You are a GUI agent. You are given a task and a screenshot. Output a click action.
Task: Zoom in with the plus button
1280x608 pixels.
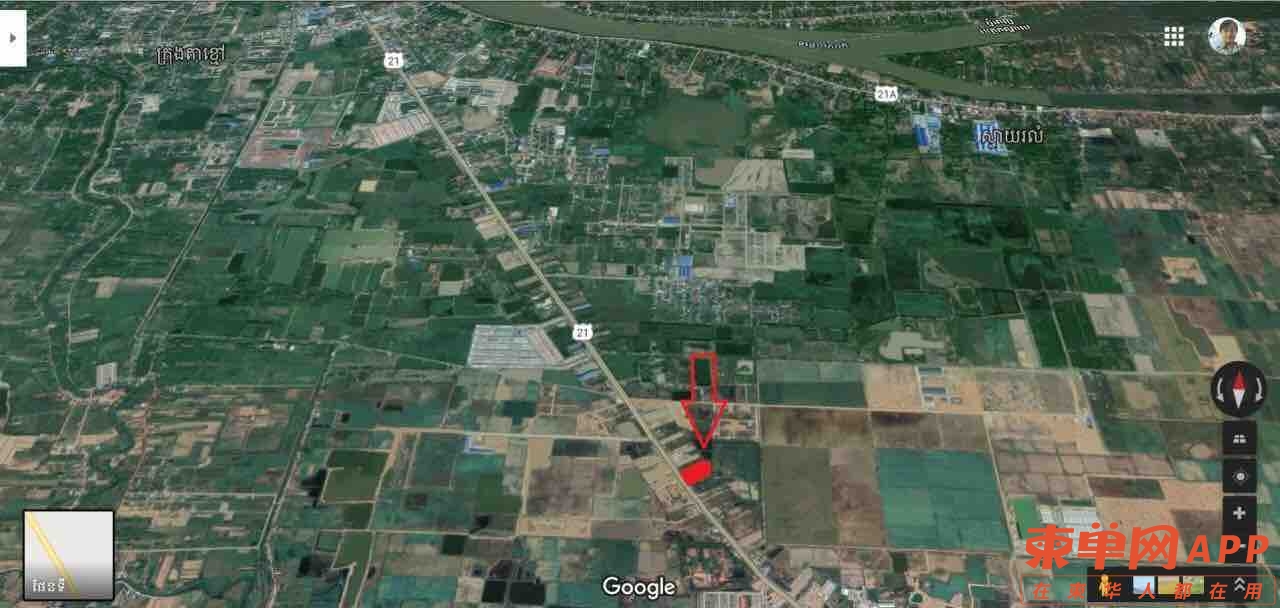coord(1239,514)
